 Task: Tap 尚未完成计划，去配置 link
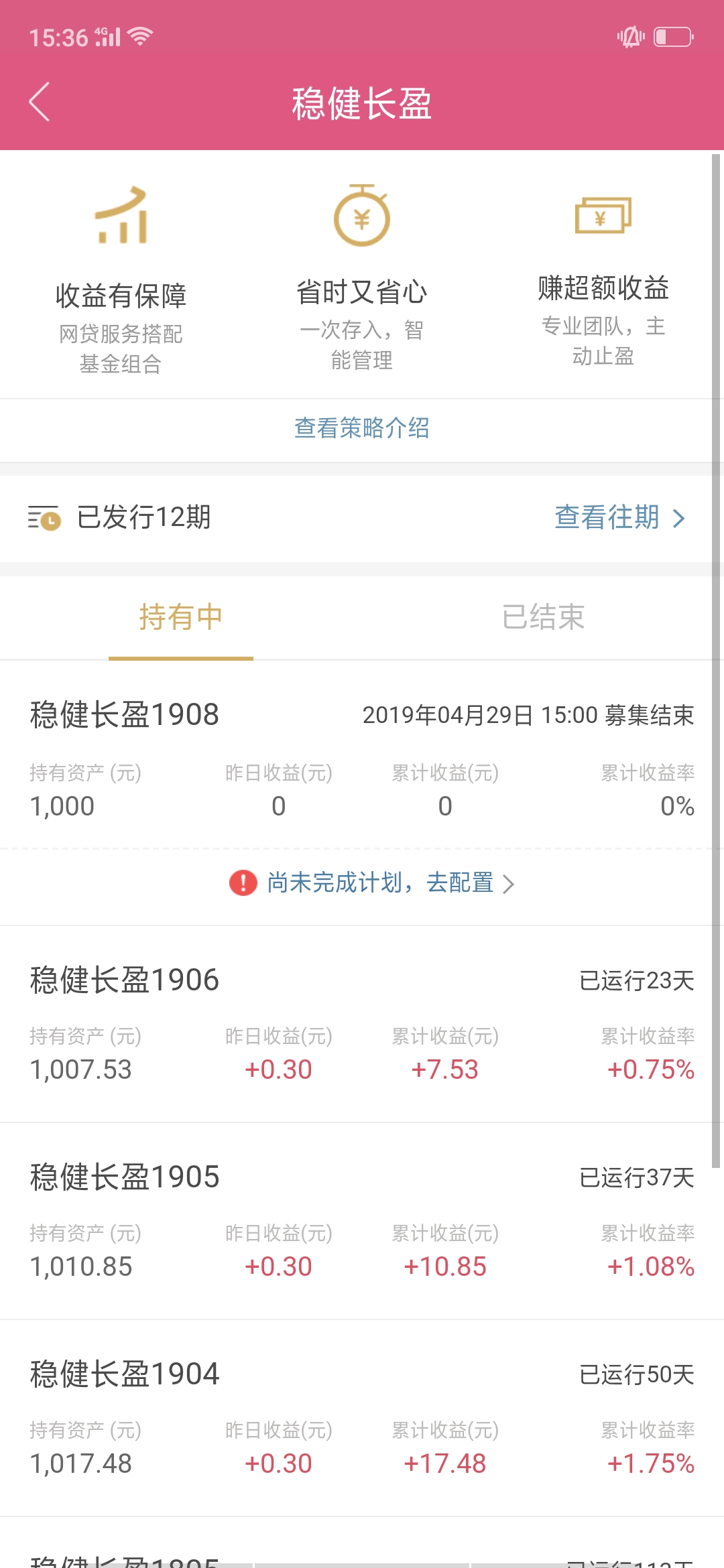coord(372,883)
